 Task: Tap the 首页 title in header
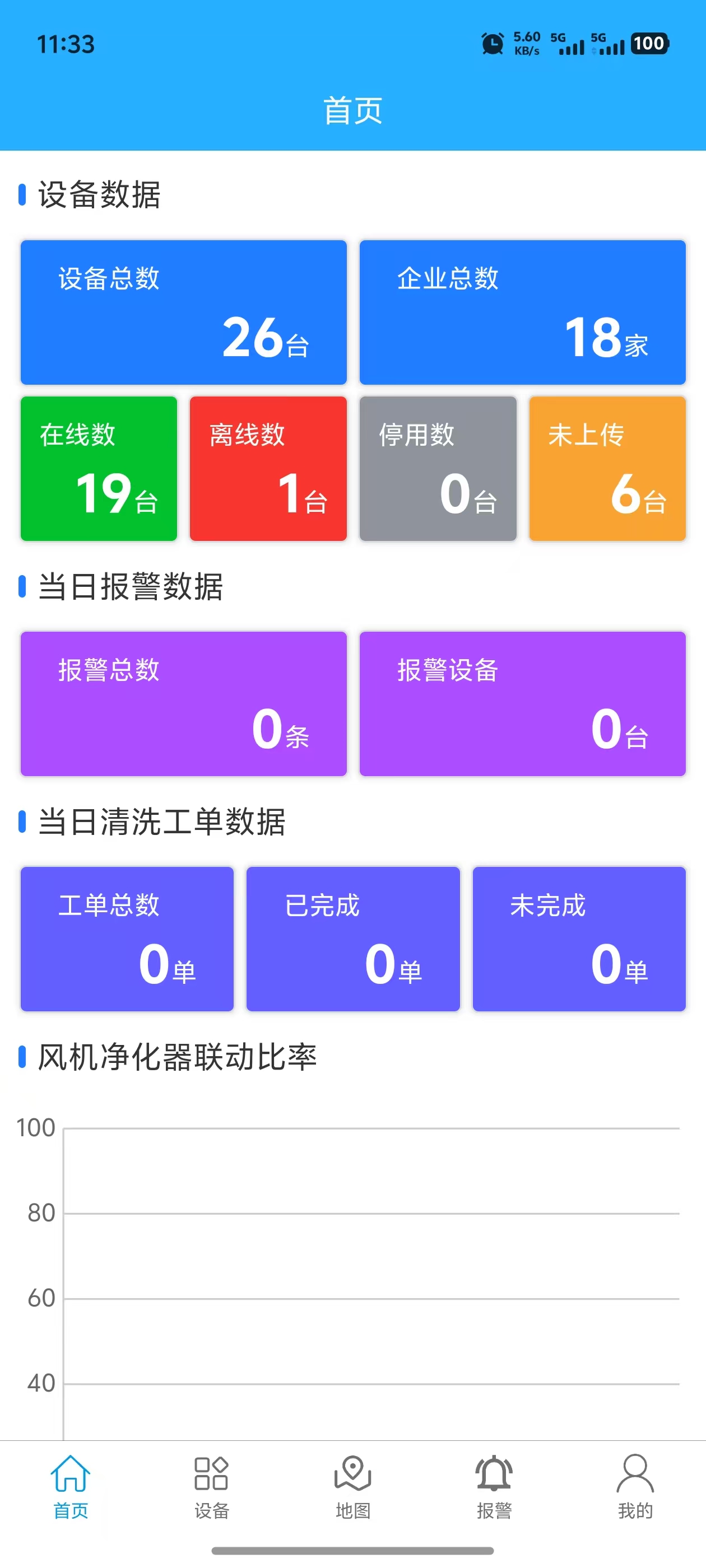tap(352, 110)
